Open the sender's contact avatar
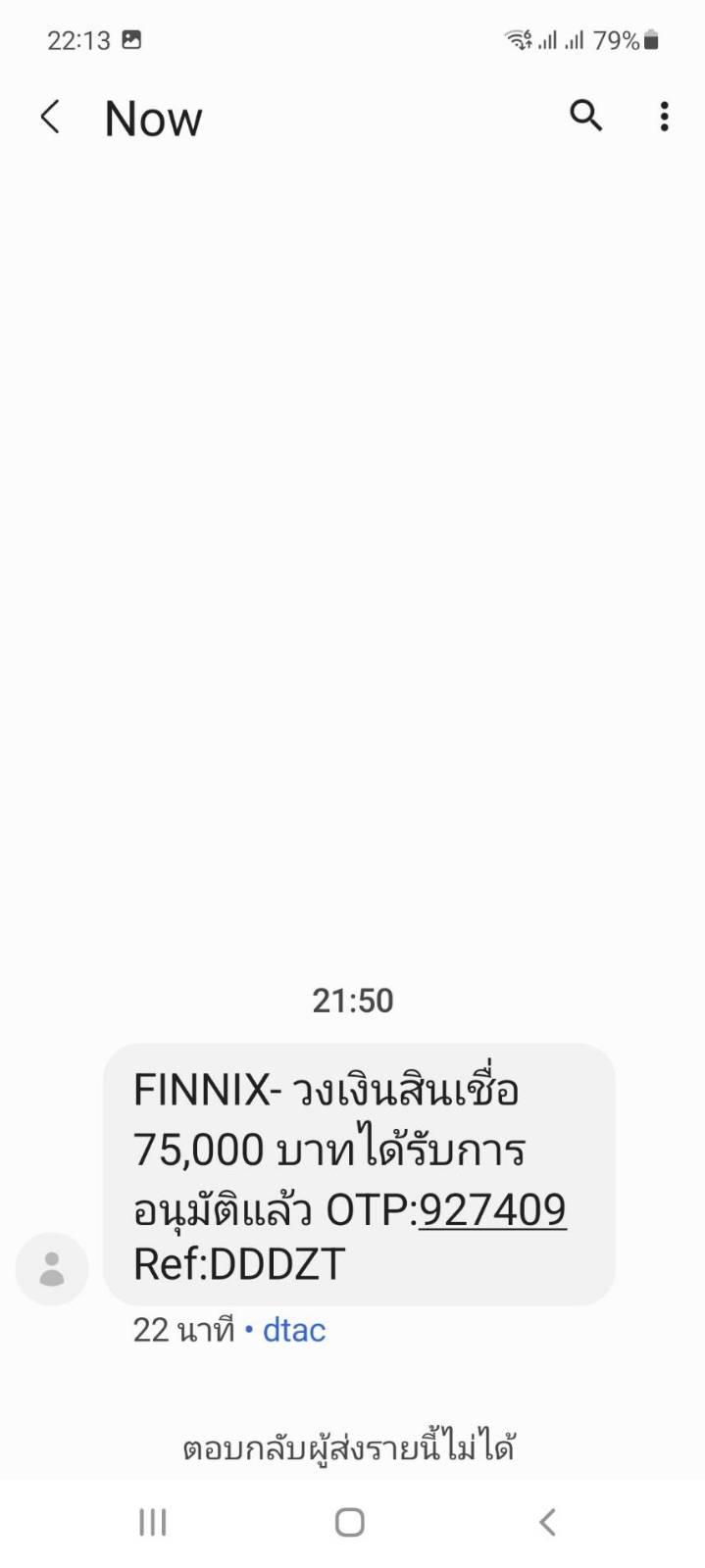 point(52,1268)
